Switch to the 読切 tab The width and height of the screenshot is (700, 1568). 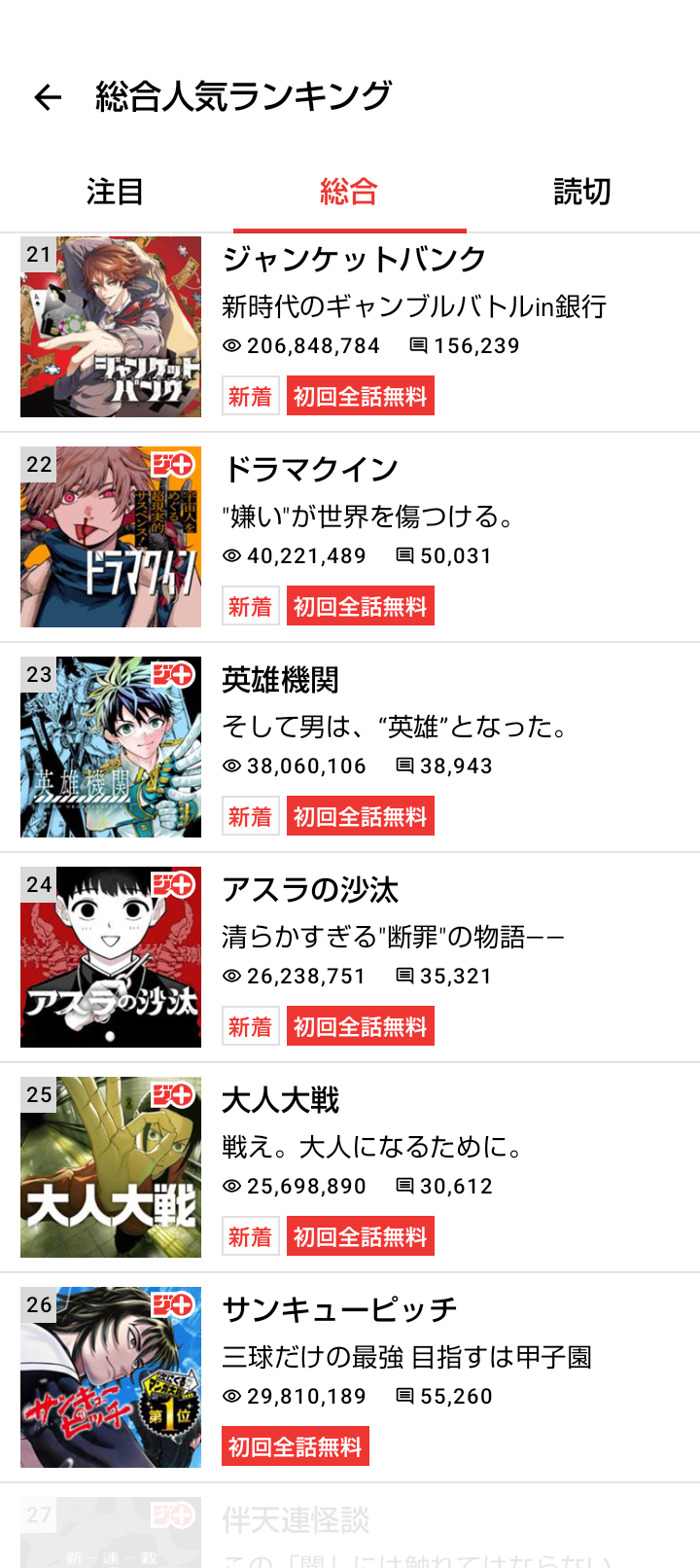pos(582,192)
